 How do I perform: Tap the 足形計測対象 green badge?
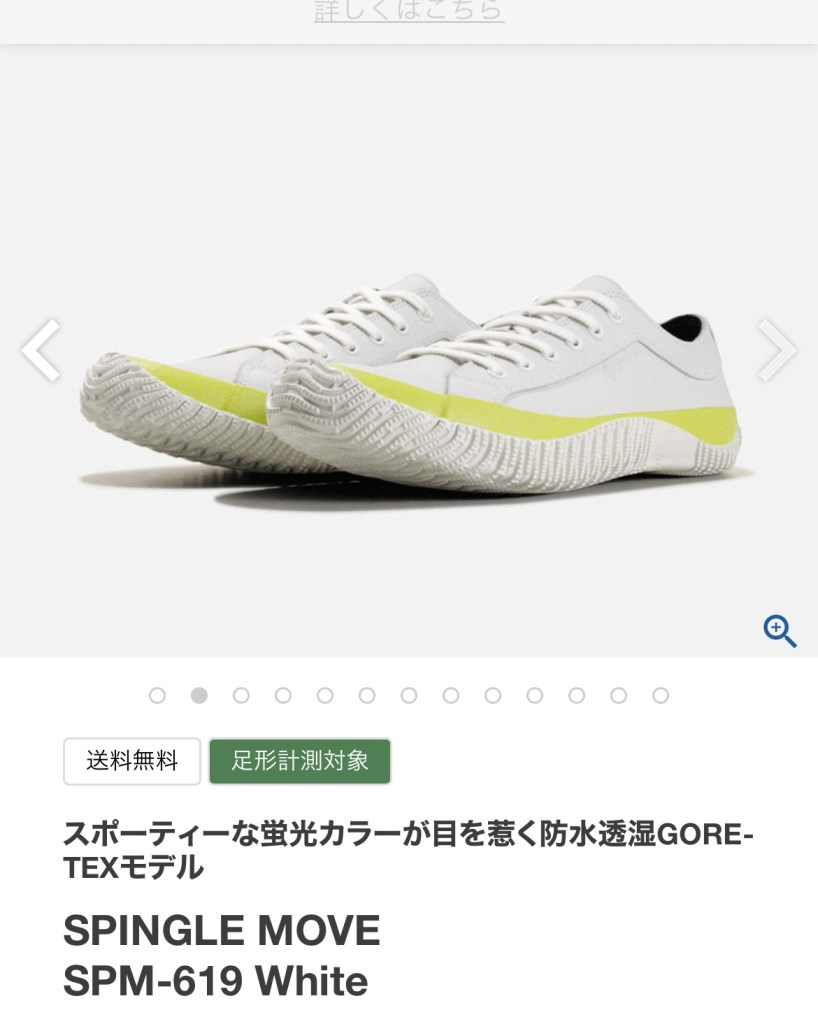[x=300, y=761]
